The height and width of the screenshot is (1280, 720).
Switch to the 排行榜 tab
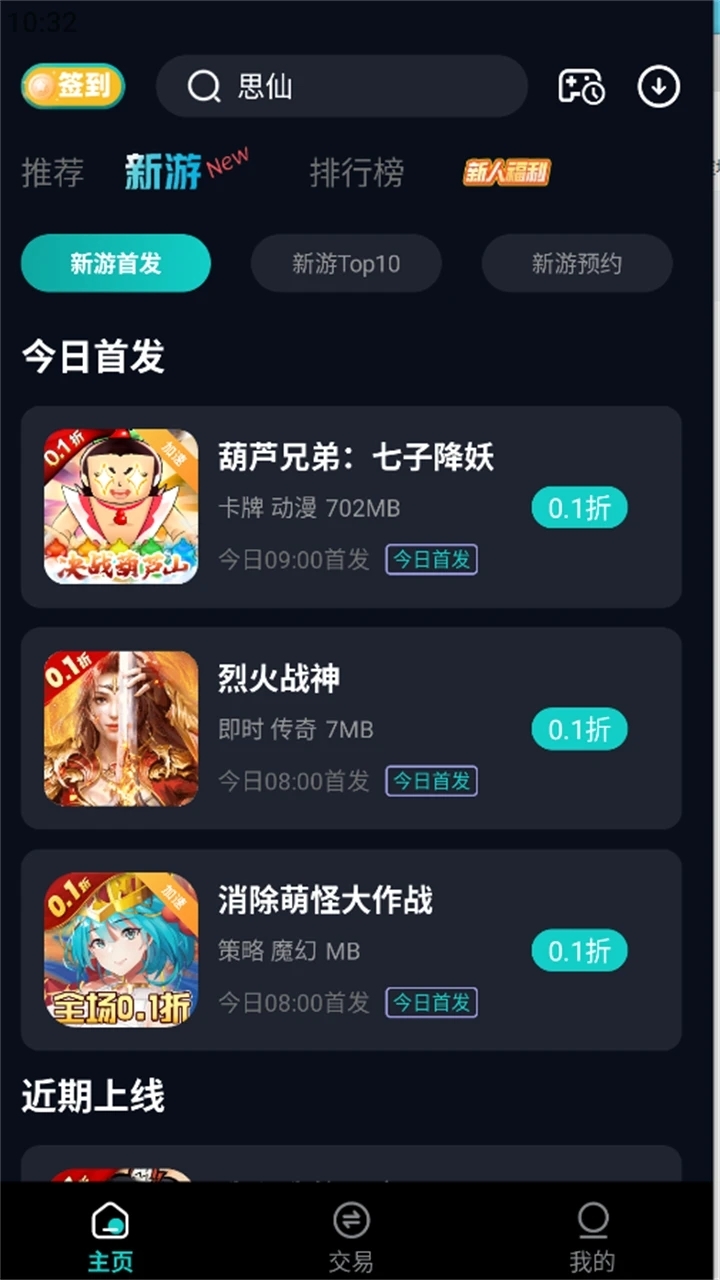click(358, 172)
